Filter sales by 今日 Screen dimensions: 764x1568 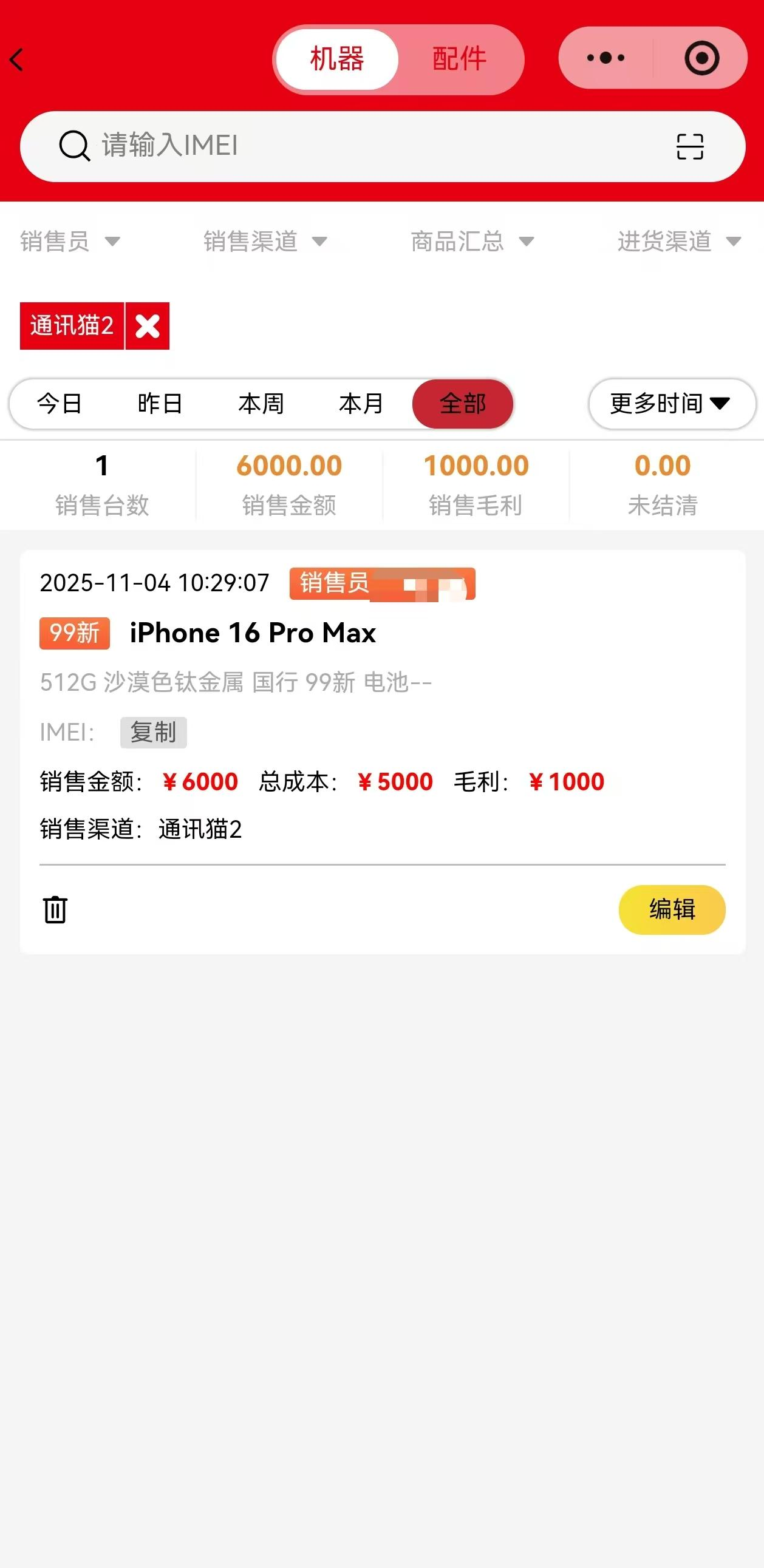(x=60, y=404)
